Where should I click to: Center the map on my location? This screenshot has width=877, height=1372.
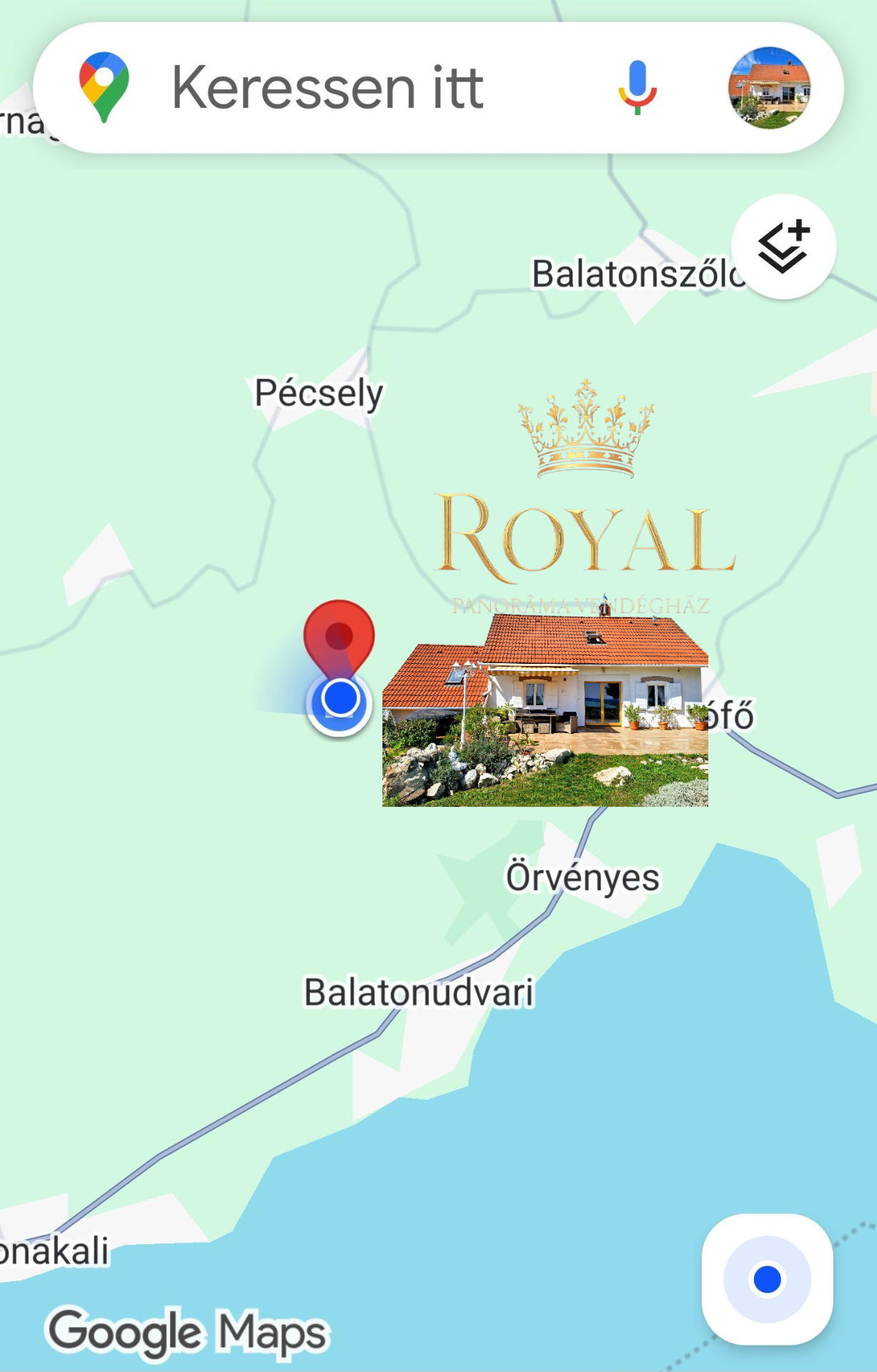tap(767, 1279)
